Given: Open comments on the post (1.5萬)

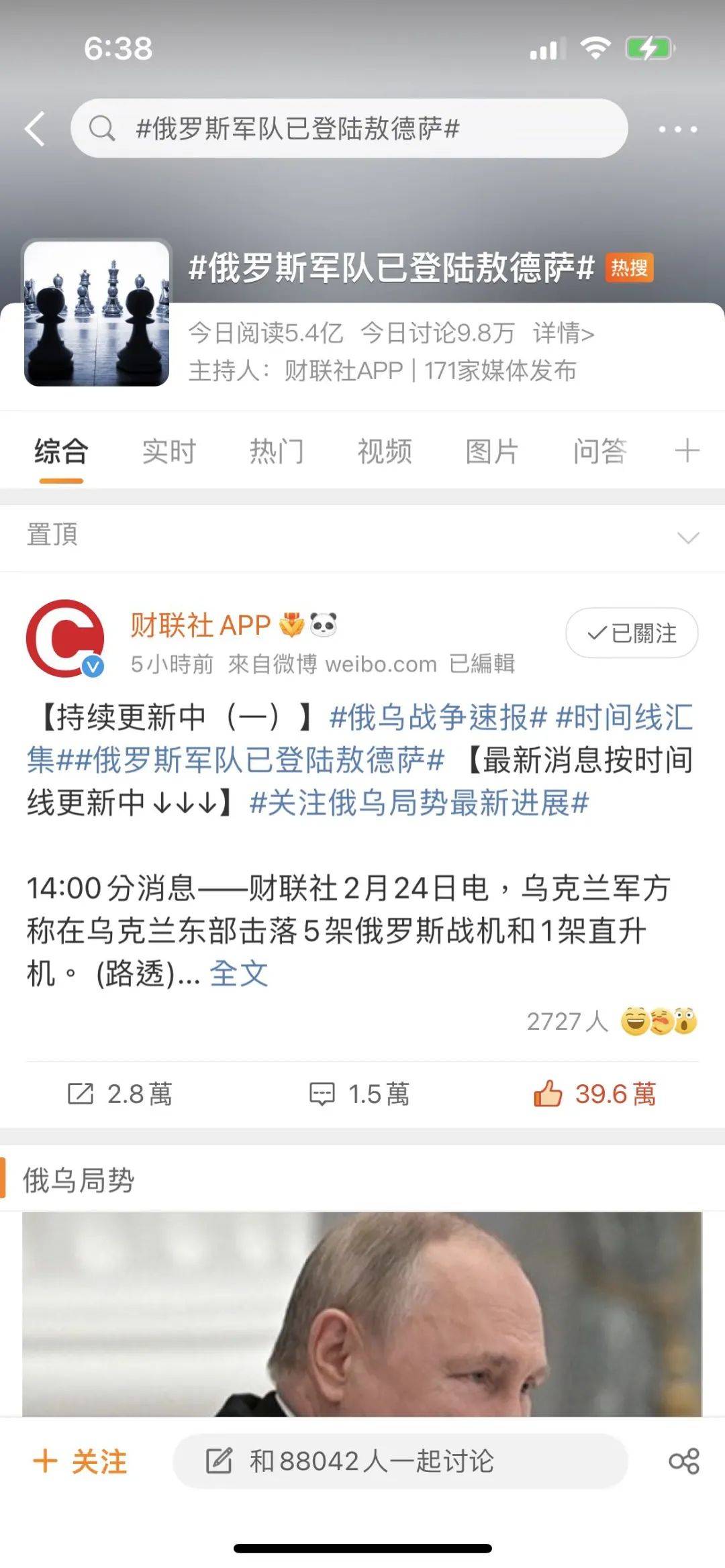Looking at the screenshot, I should (359, 1094).
